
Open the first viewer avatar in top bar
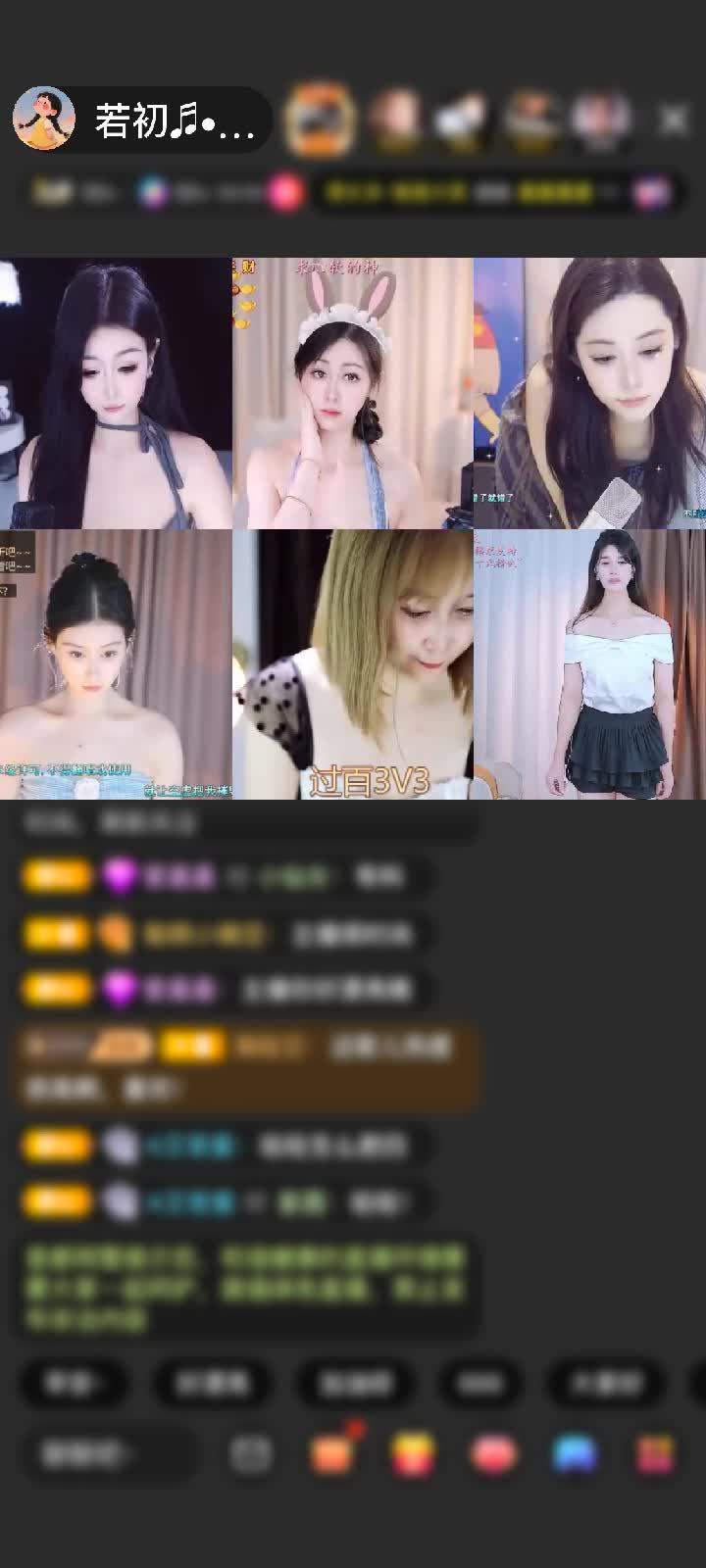319,120
